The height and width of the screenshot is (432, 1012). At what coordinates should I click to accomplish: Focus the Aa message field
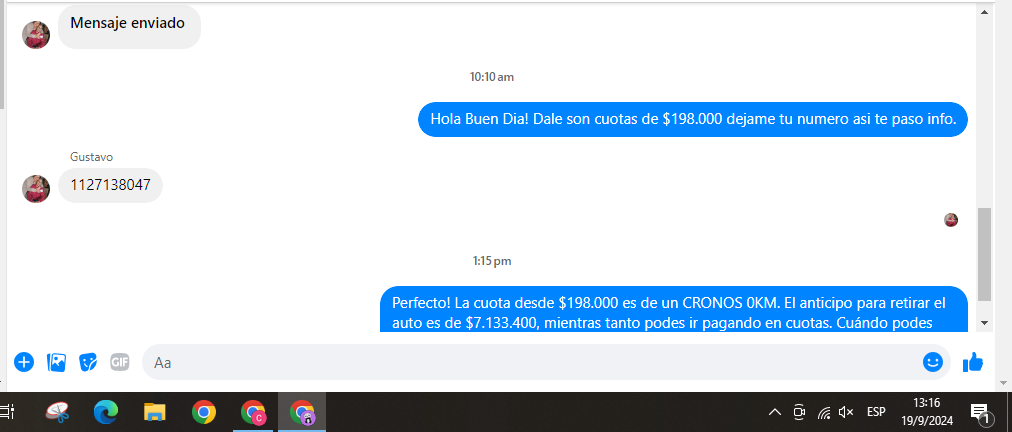coord(530,362)
